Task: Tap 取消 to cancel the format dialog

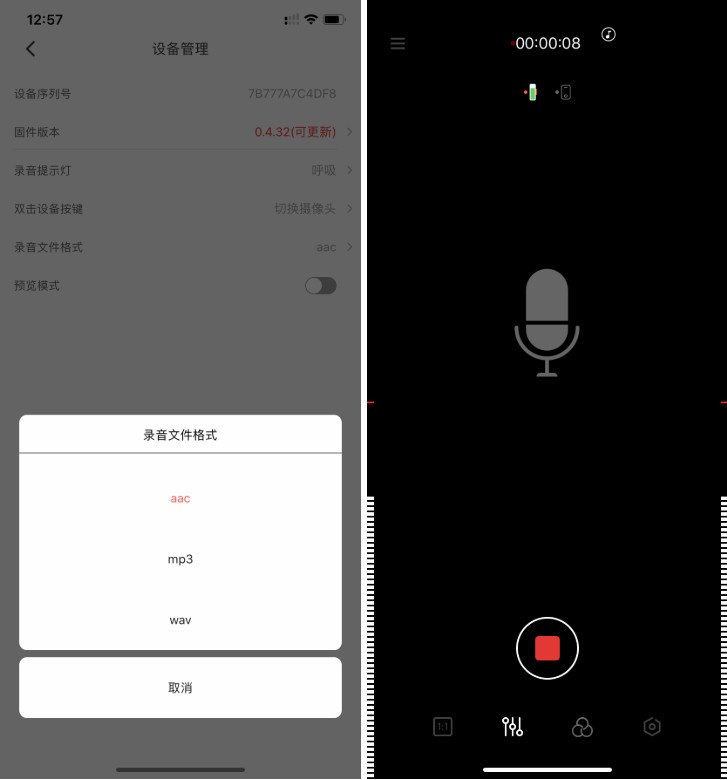Action: point(180,687)
